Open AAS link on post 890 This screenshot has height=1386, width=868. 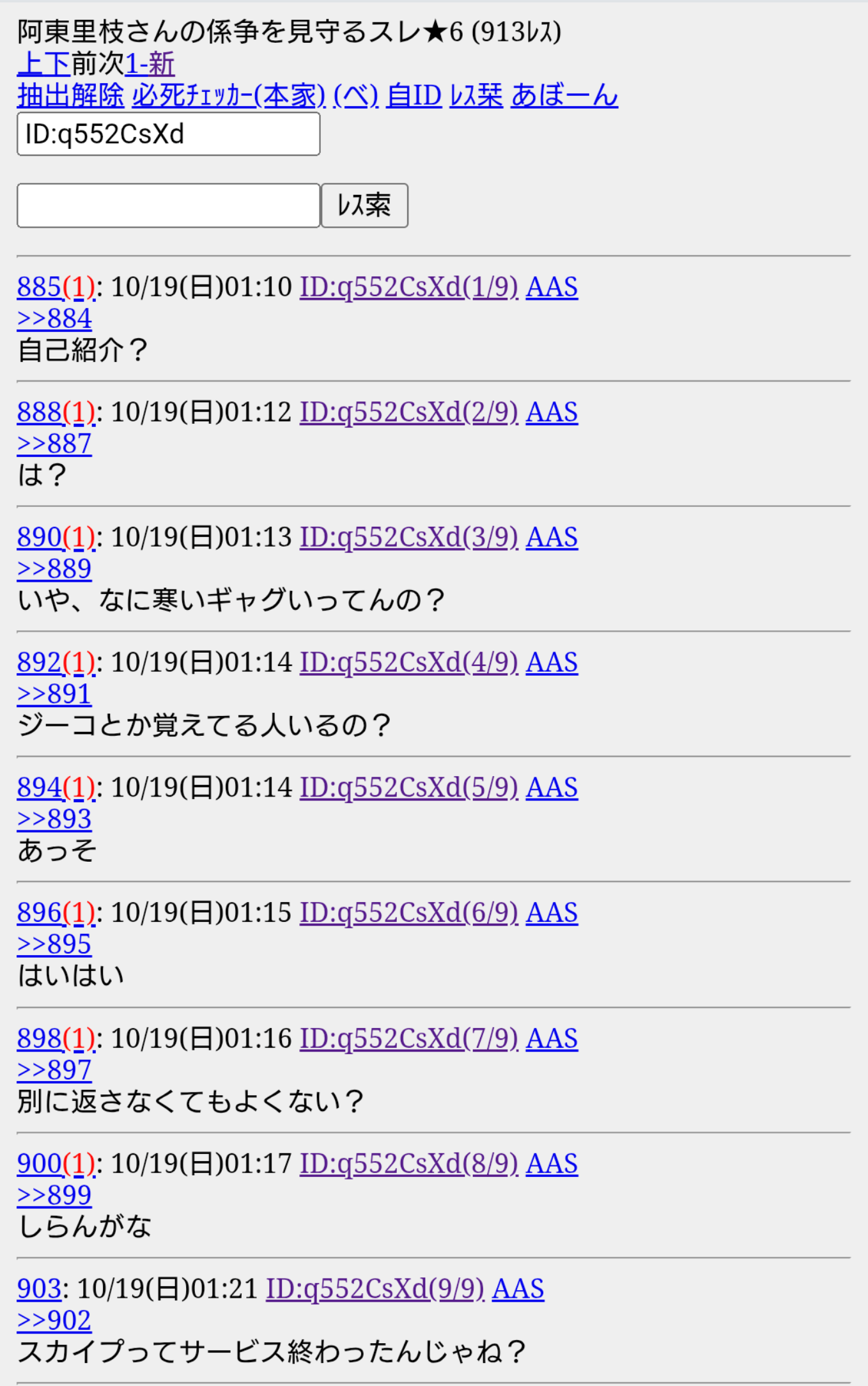(552, 538)
